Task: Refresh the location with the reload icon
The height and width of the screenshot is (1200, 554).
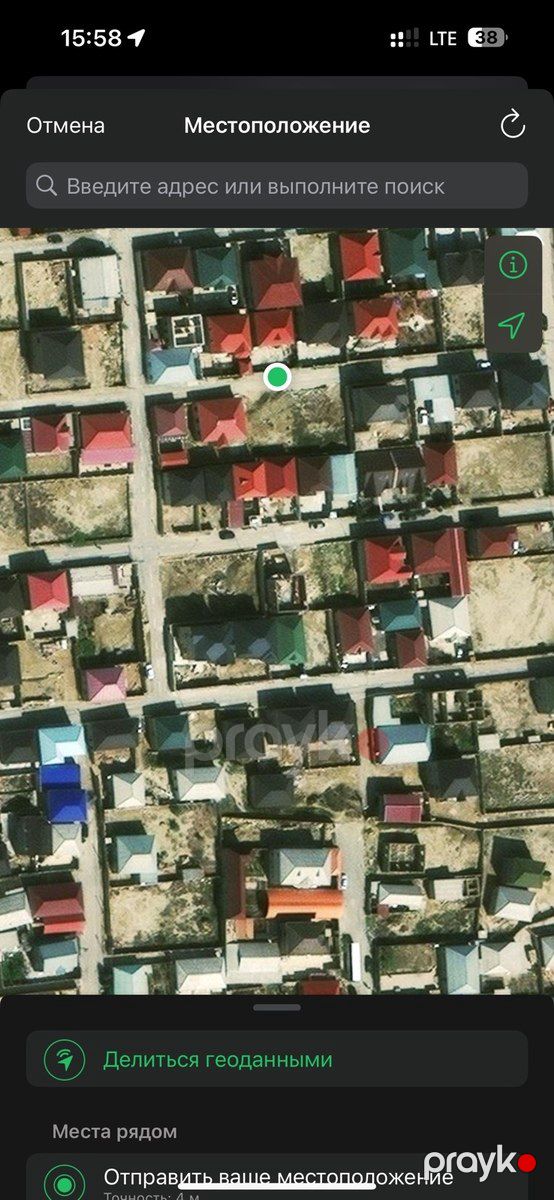Action: pos(512,125)
